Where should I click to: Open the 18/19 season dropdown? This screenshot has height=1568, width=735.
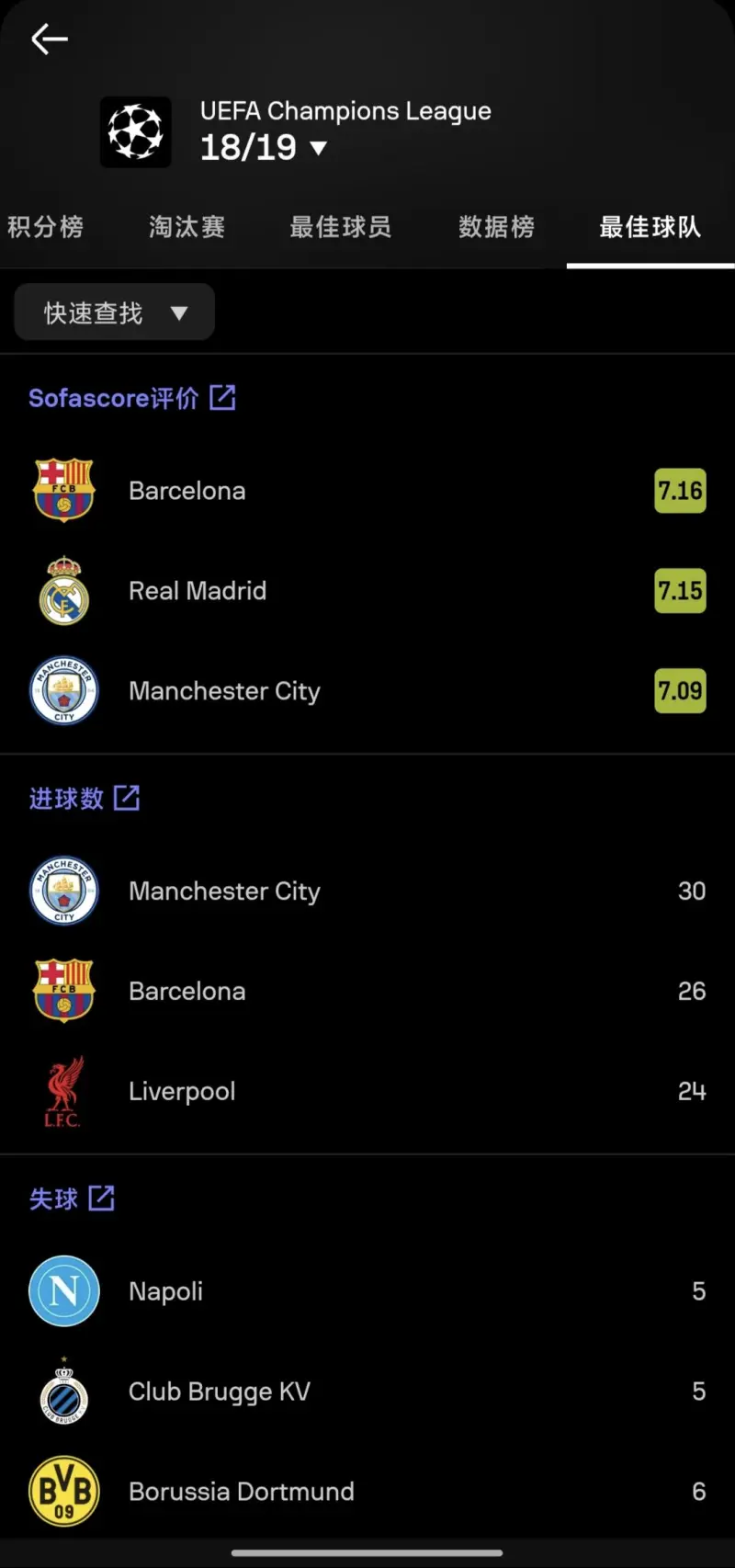(x=264, y=147)
